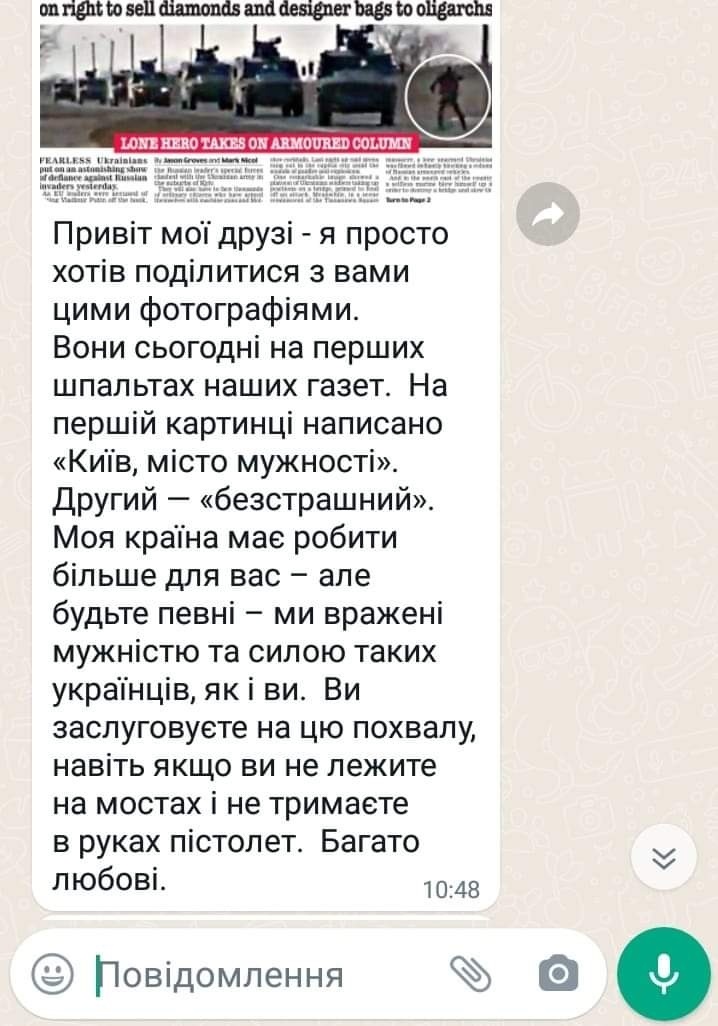This screenshot has width=718, height=1026.
Task: Open the emoji picker
Action: [x=51, y=974]
